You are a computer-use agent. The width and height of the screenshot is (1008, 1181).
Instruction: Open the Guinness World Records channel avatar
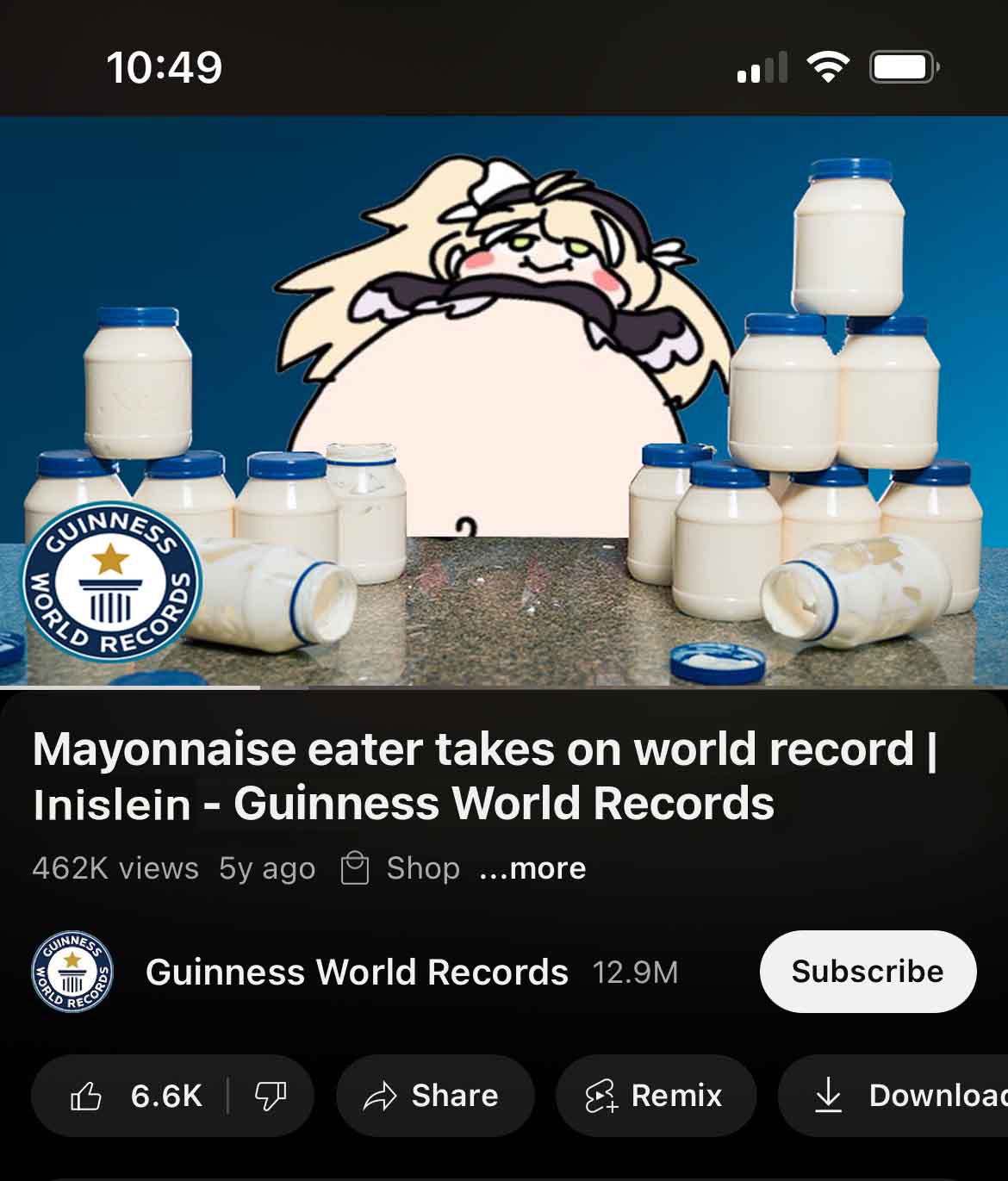coord(72,972)
